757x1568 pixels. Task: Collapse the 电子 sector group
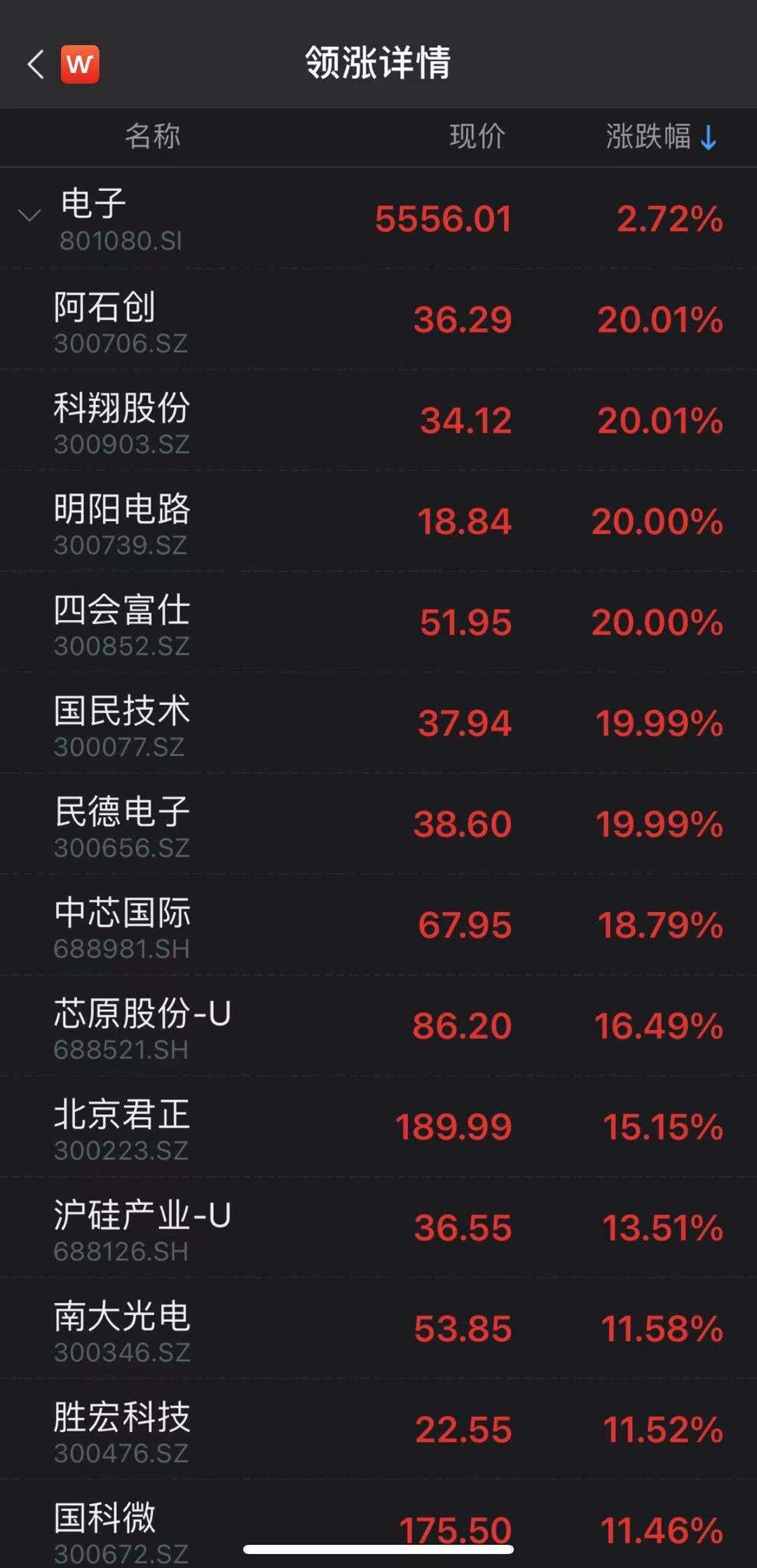29,215
